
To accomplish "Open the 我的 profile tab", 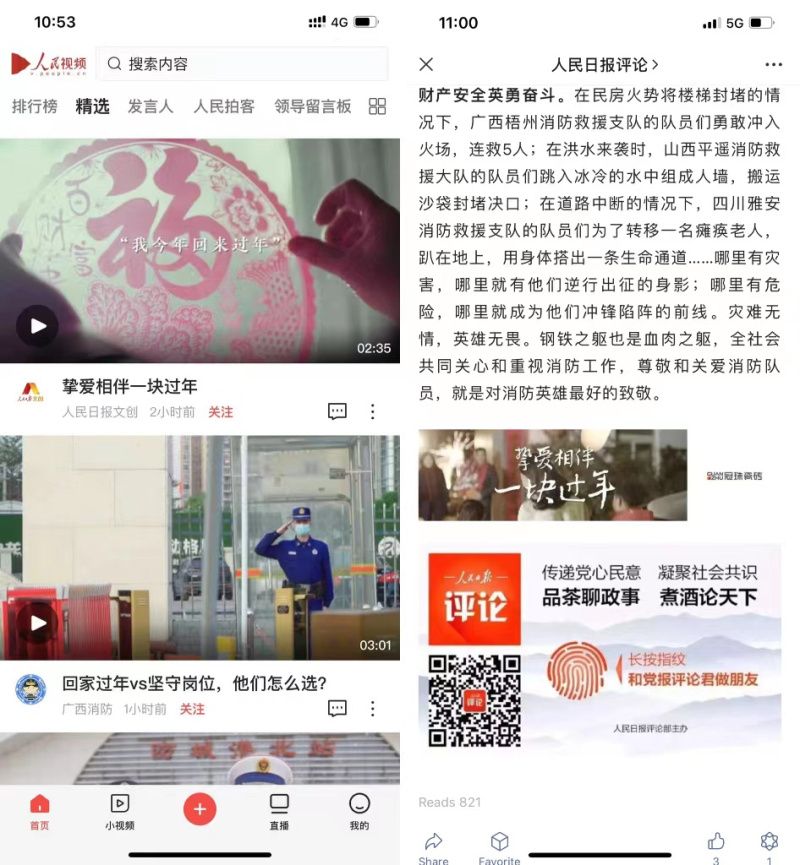I will (359, 811).
